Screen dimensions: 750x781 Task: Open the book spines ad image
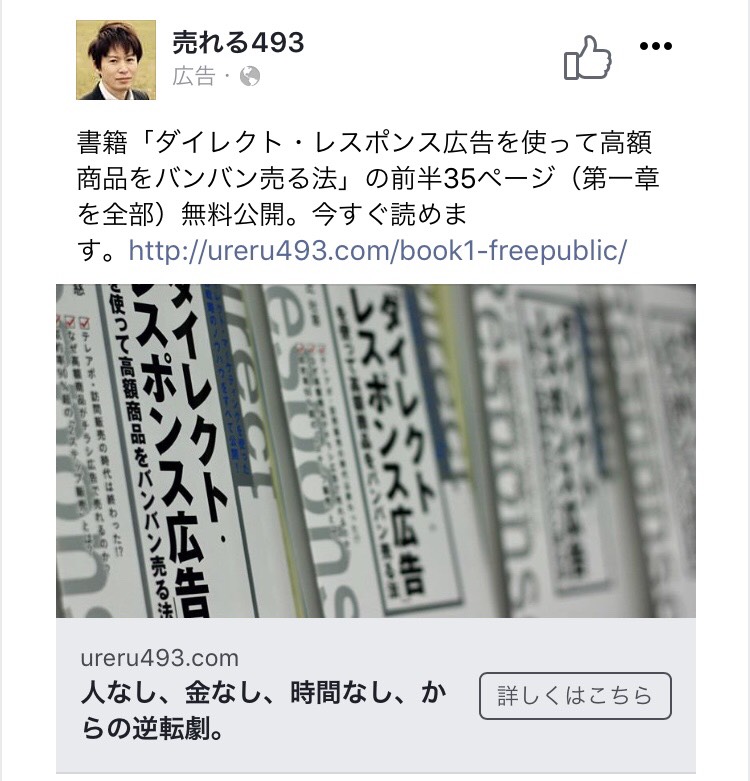tap(375, 451)
